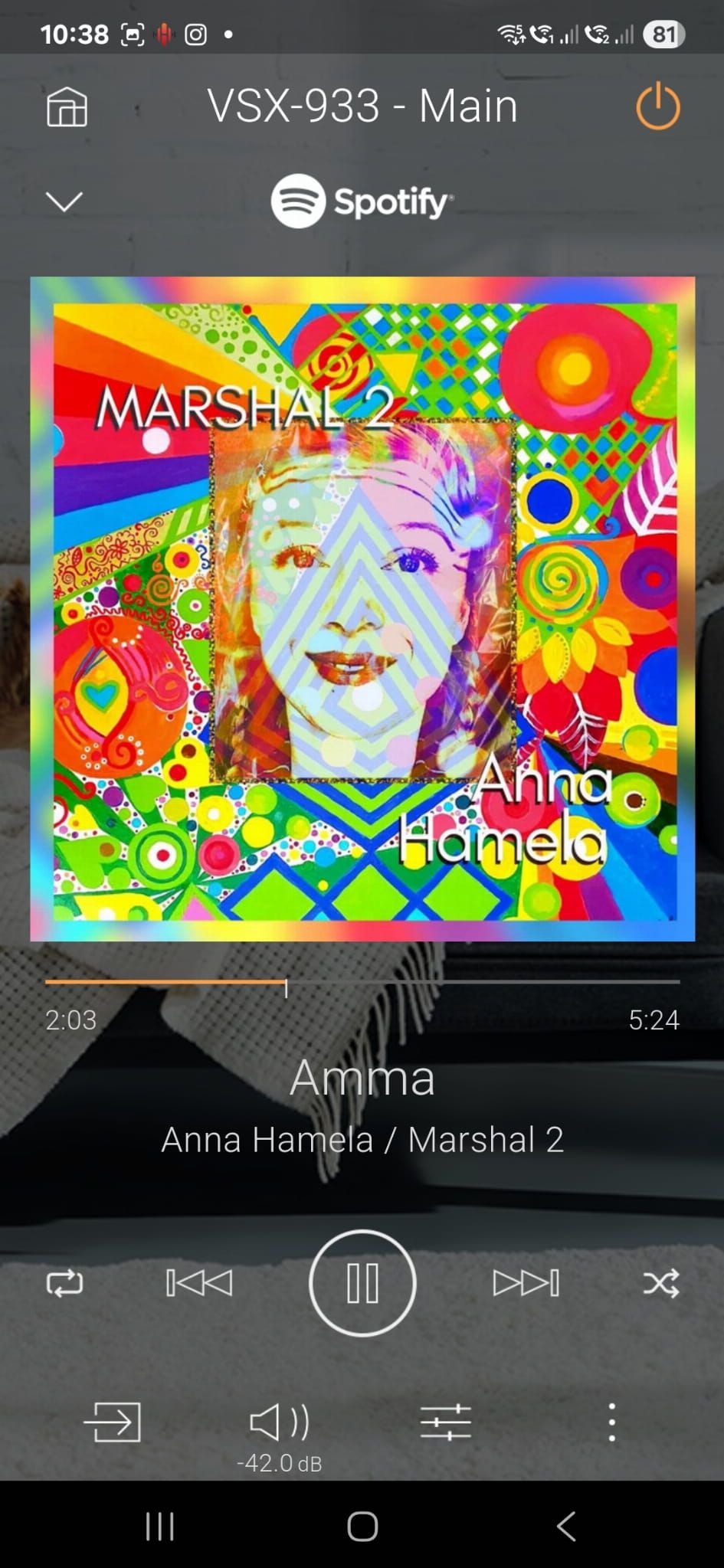Skip to the previous track

[x=199, y=1283]
